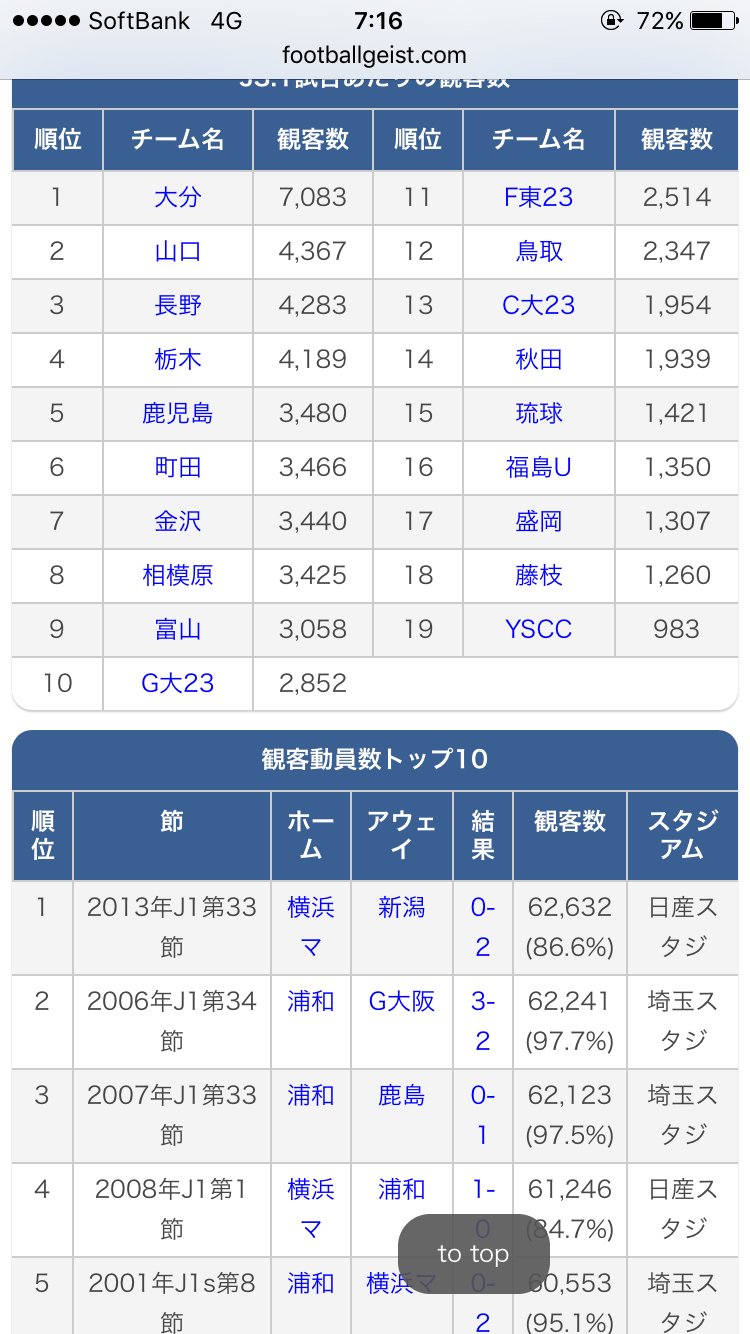Viewport: 750px width, 1334px height.
Task: Open the 鹿島 away team link
Action: (x=402, y=1095)
